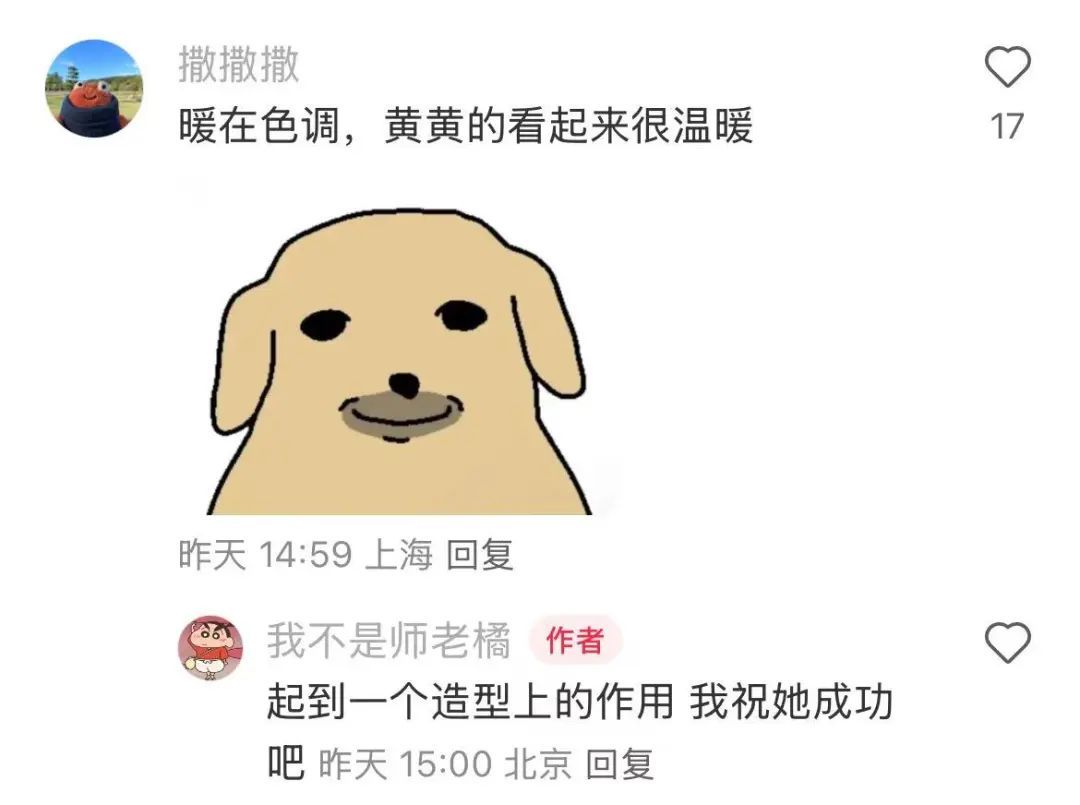This screenshot has height=805, width=1080.
Task: Tap 回复 under the 上海 comment
Action: [x=479, y=555]
